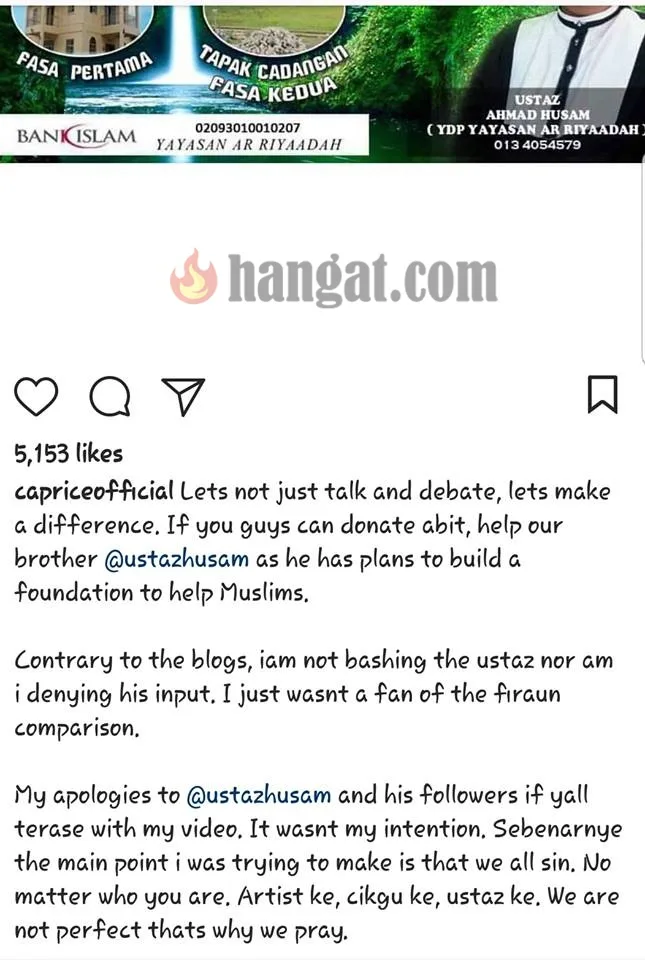The image size is (645, 960).
Task: Share the post via direct message
Action: pos(183,396)
